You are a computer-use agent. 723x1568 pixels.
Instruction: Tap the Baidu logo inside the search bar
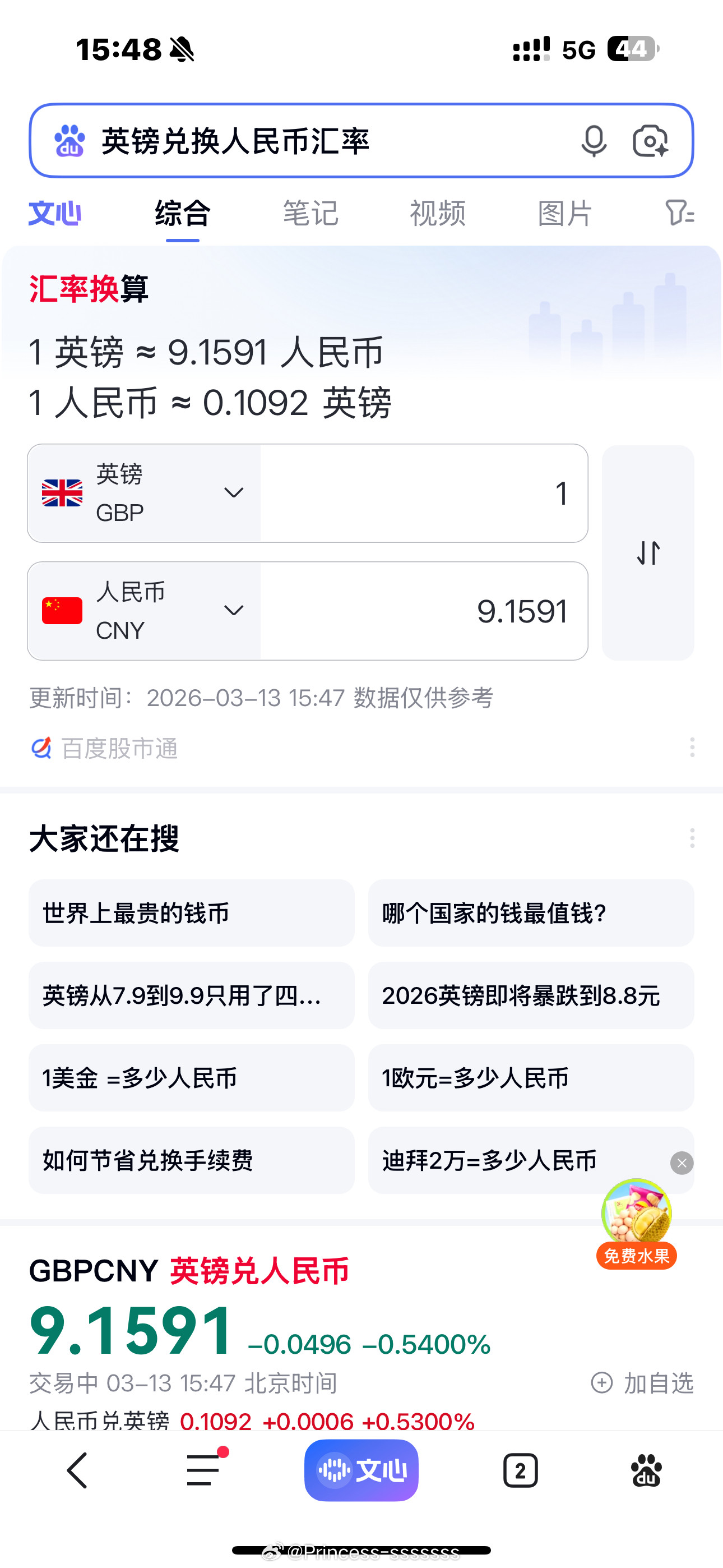pyautogui.click(x=70, y=141)
